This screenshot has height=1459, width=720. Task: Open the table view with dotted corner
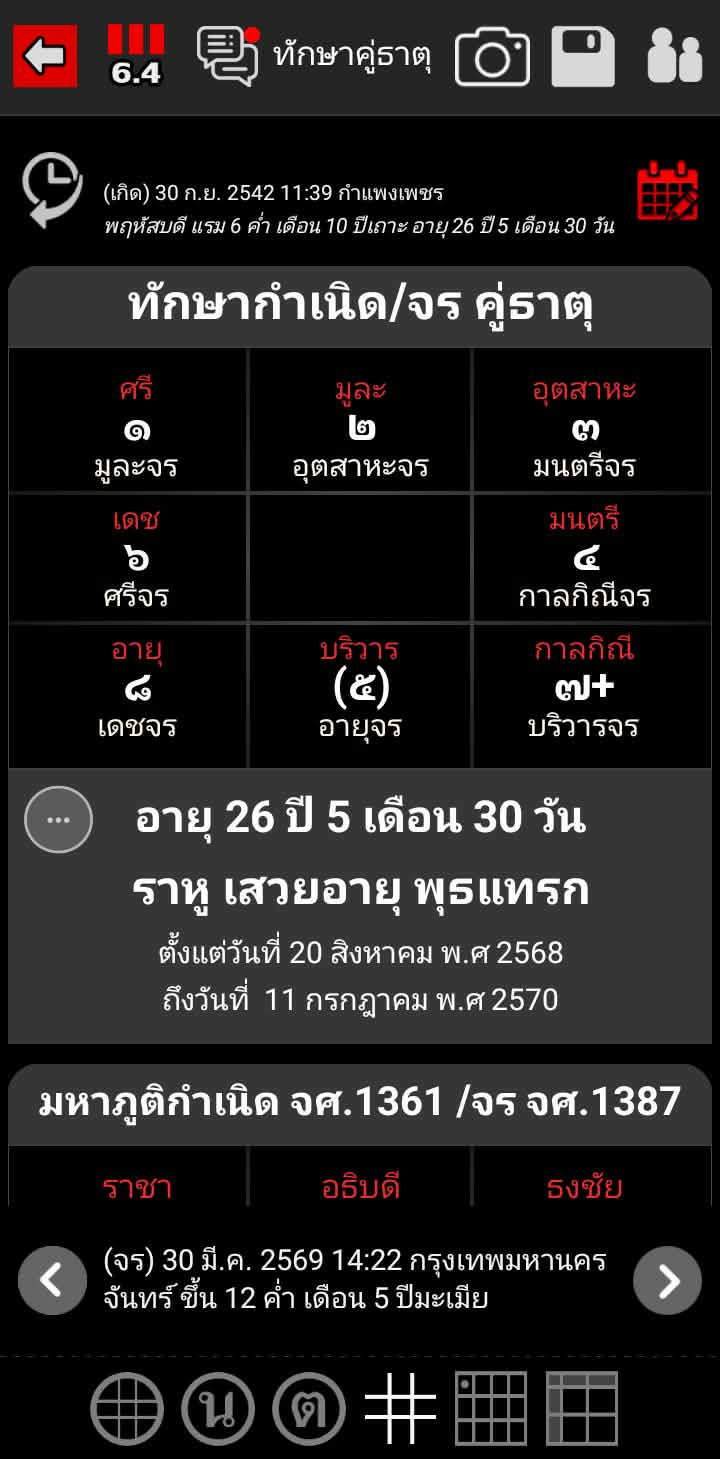[491, 1409]
